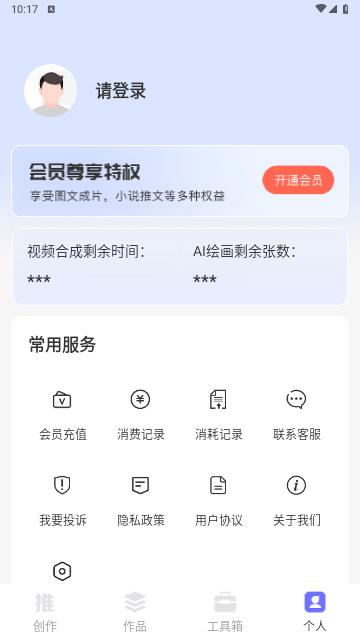Screen dimensions: 360x640
Task: Tap the 开通会员 button
Action: pos(298,180)
